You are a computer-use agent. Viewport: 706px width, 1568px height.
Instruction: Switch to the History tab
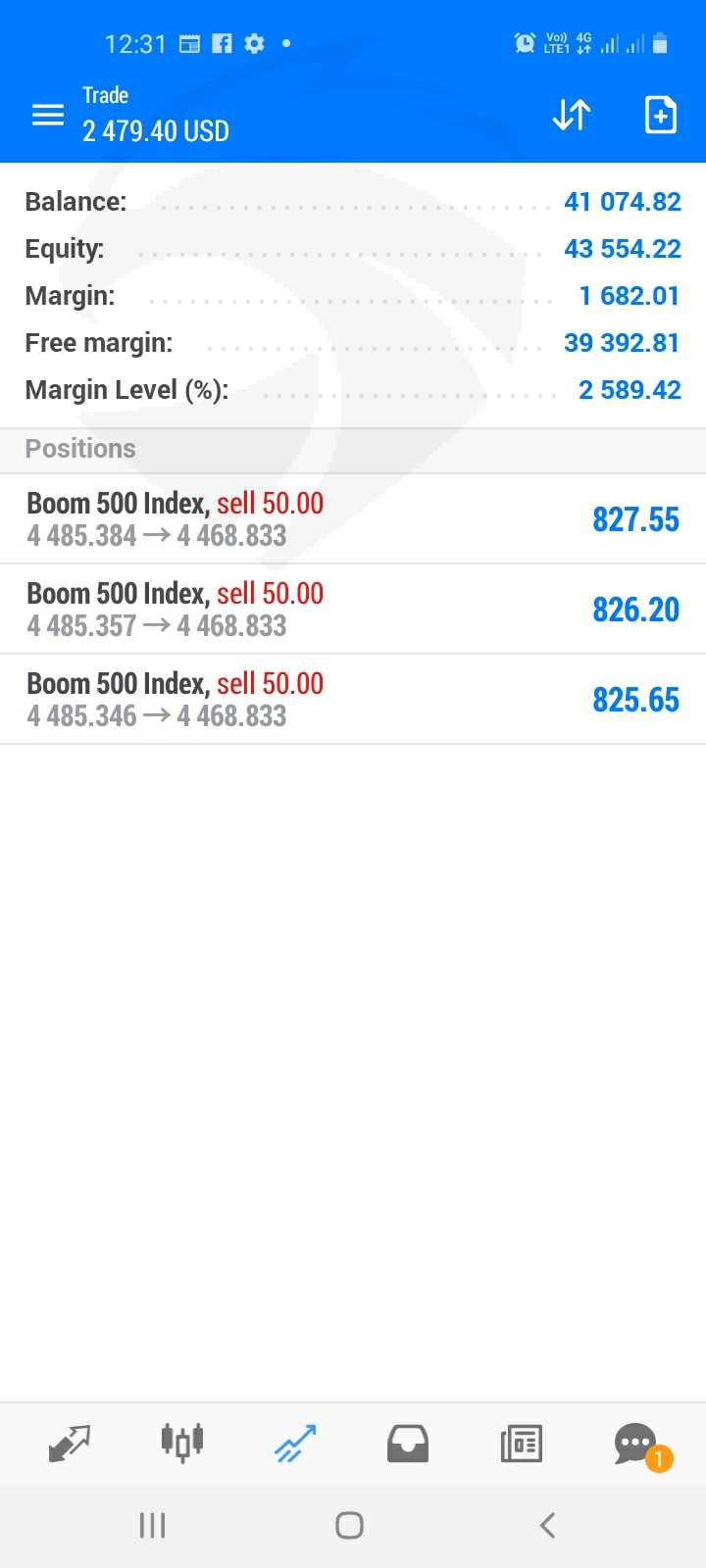(408, 1443)
